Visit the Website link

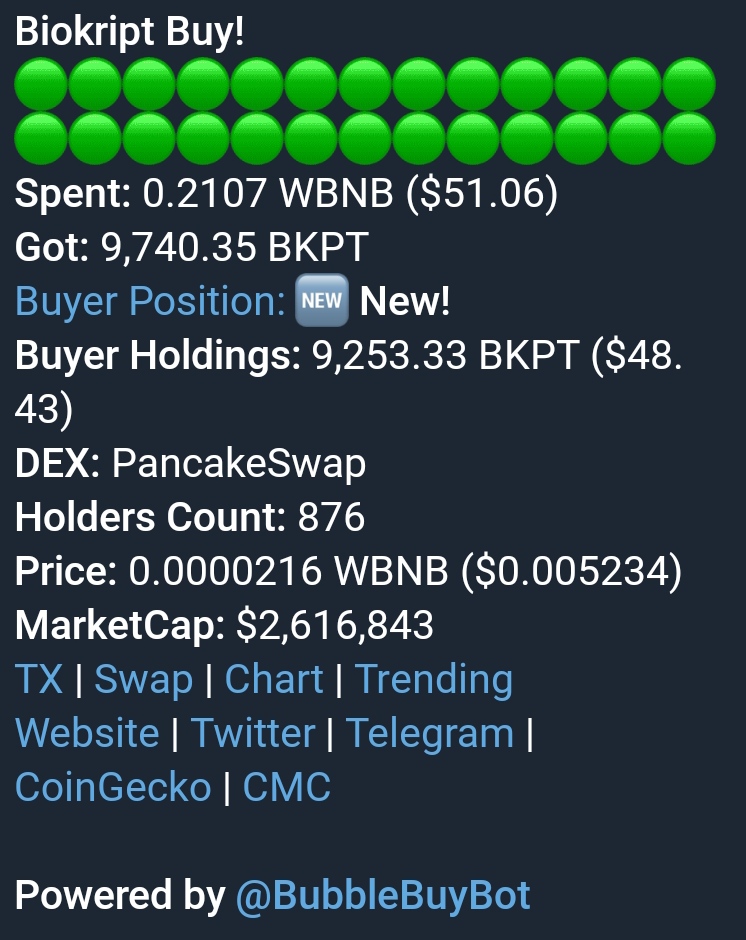(87, 734)
